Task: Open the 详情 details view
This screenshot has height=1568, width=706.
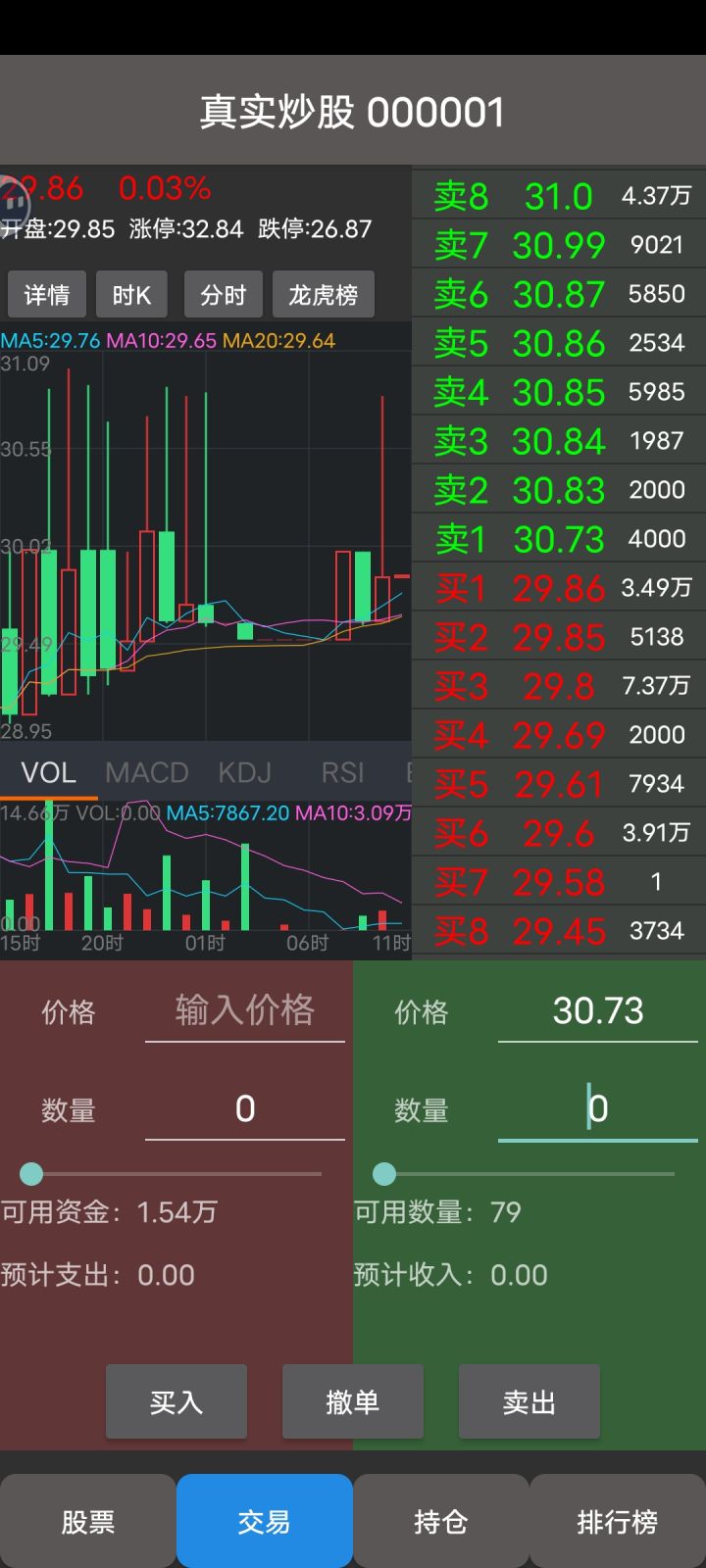Action: pyautogui.click(x=47, y=295)
